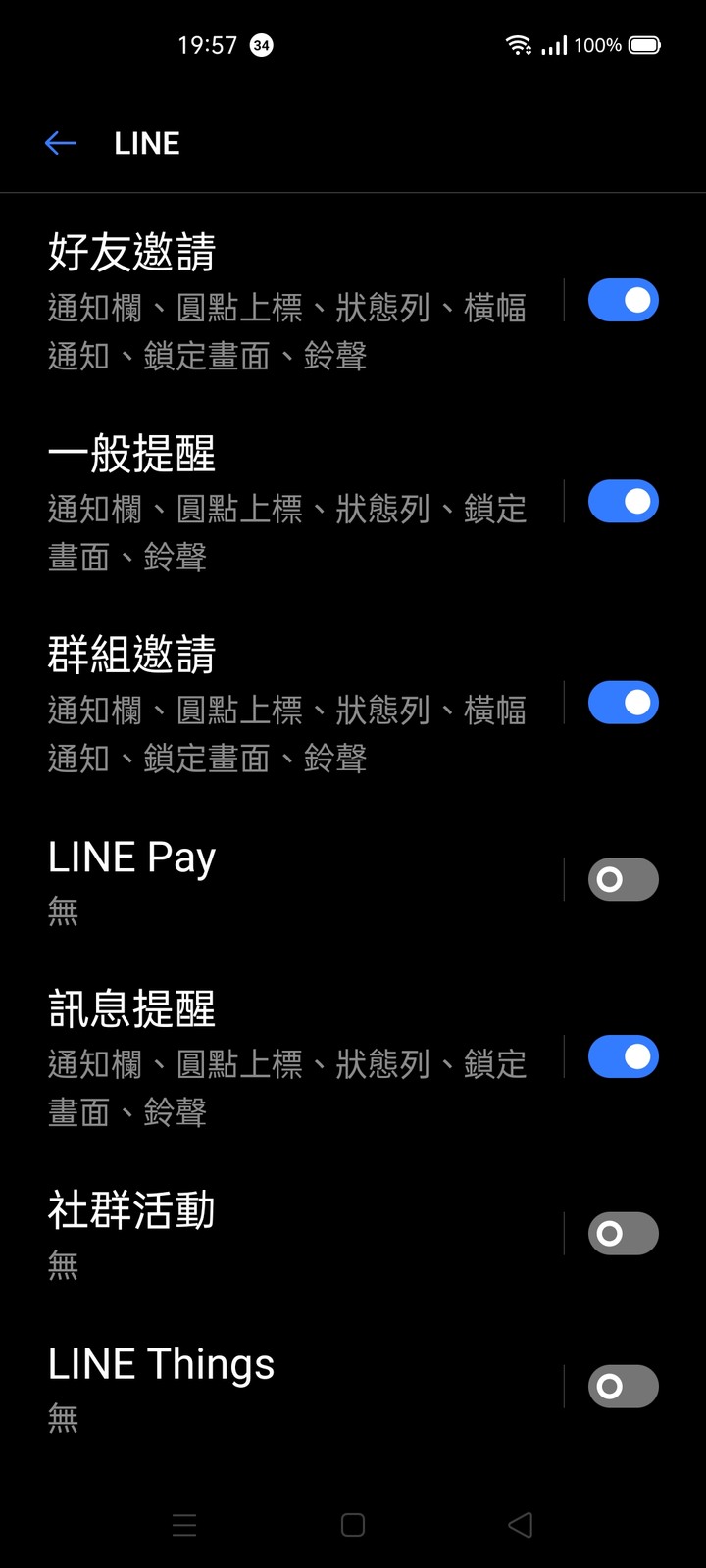Enable 社群活動 notifications switch
706x1568 pixels.
(624, 1233)
